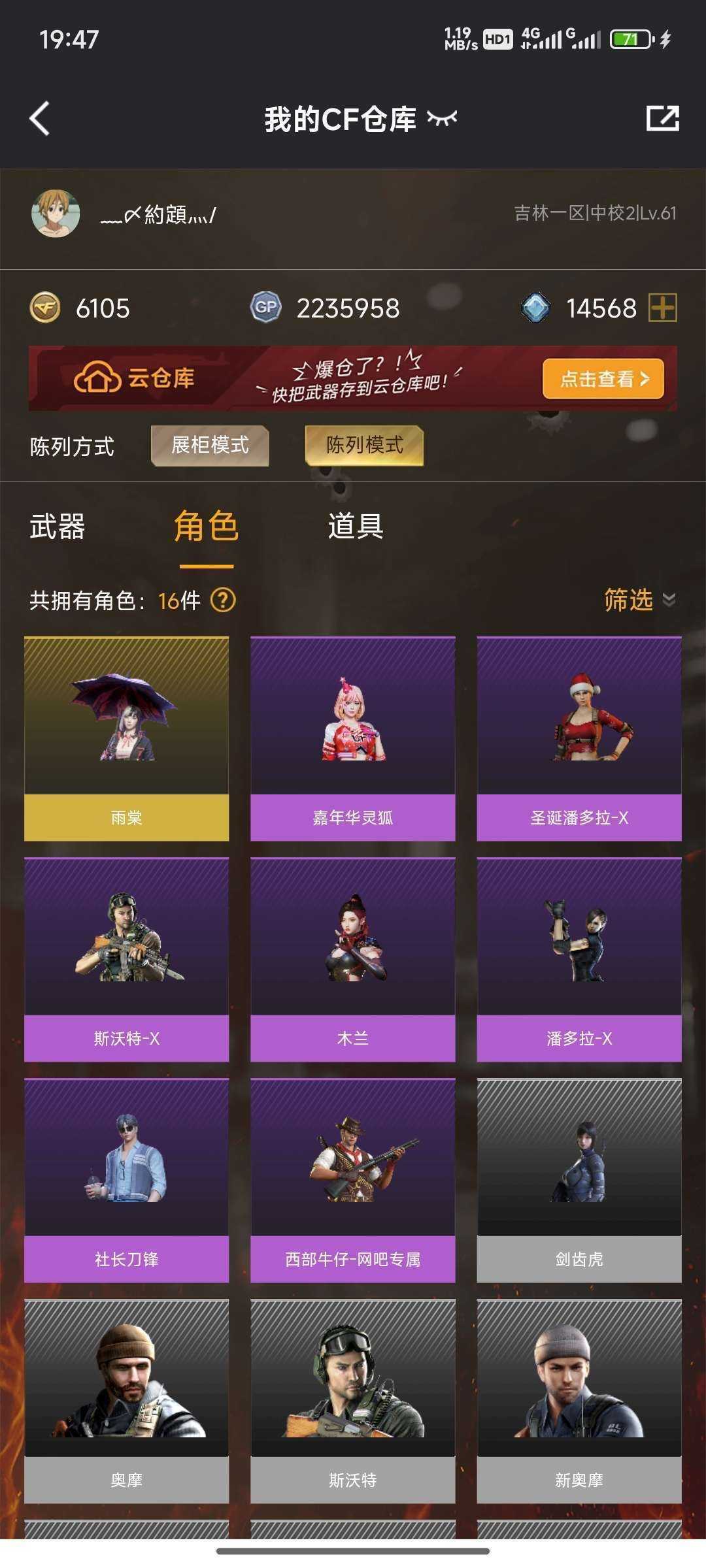Open the 西部牛仔-网吧专属 card
Screen dimensions: 706x1568
[x=353, y=1180]
